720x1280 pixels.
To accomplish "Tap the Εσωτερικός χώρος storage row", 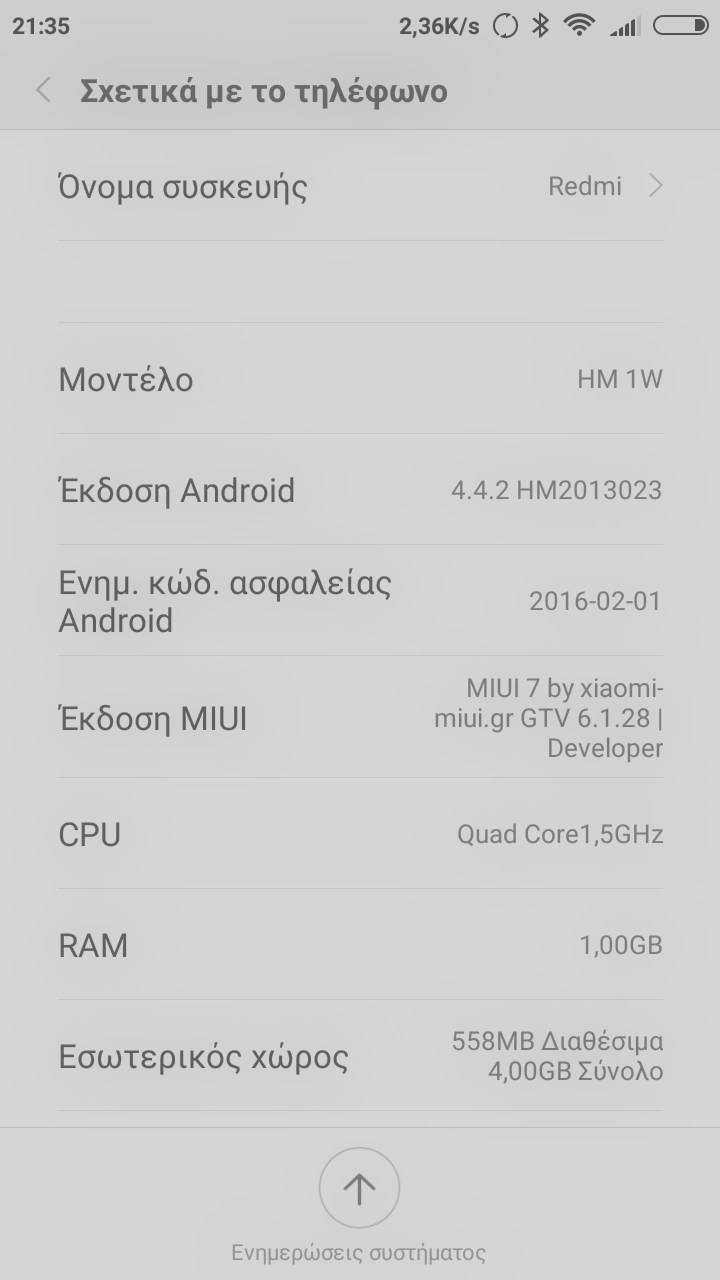I will tap(360, 1056).
